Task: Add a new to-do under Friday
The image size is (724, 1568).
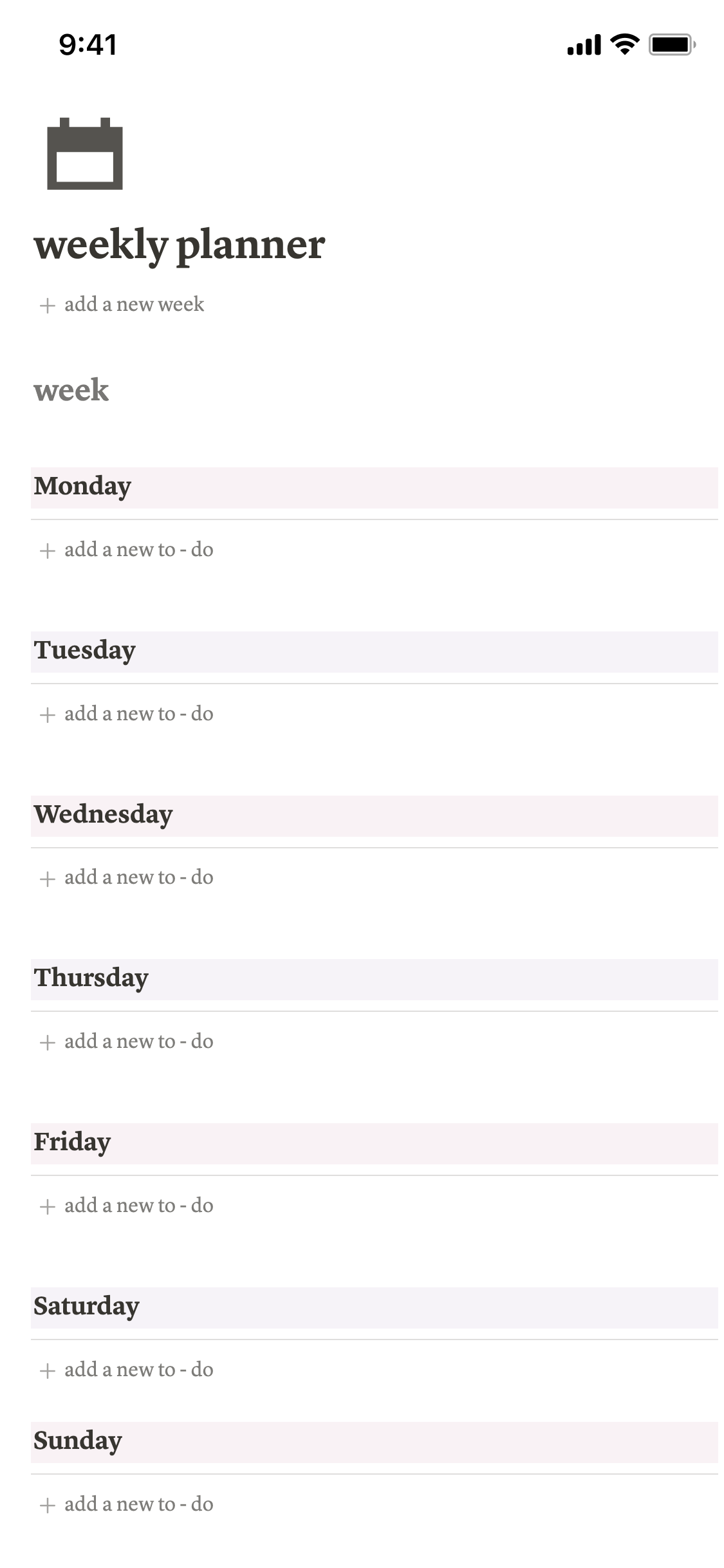Action: tap(127, 1206)
